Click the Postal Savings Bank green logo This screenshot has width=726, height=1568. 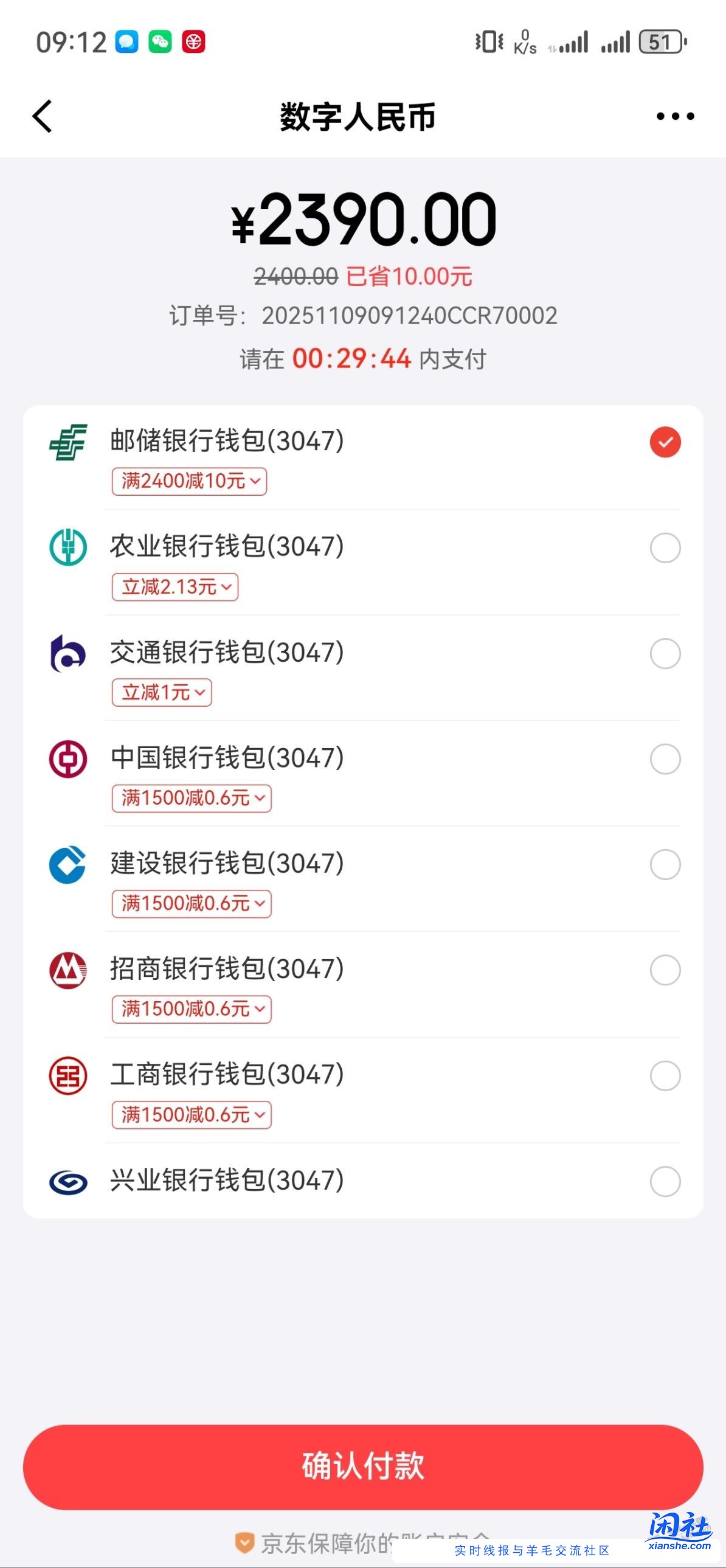tap(68, 443)
